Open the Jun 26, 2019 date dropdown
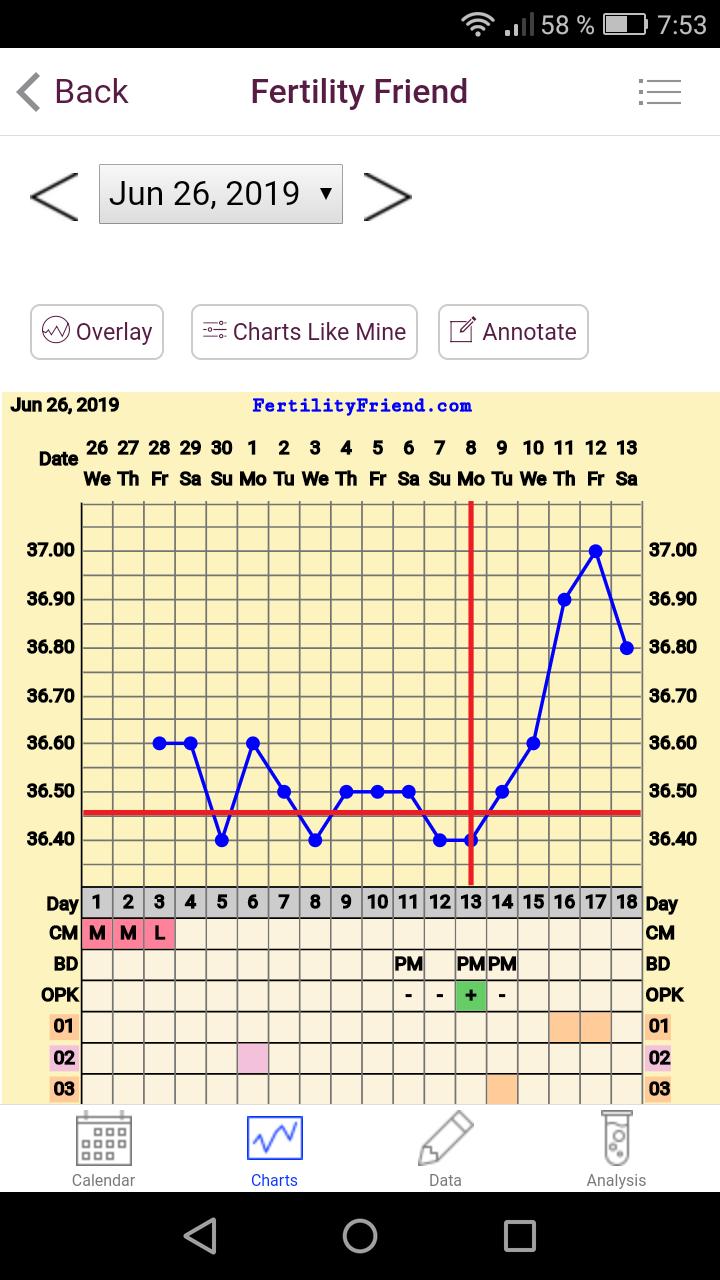 [x=221, y=194]
